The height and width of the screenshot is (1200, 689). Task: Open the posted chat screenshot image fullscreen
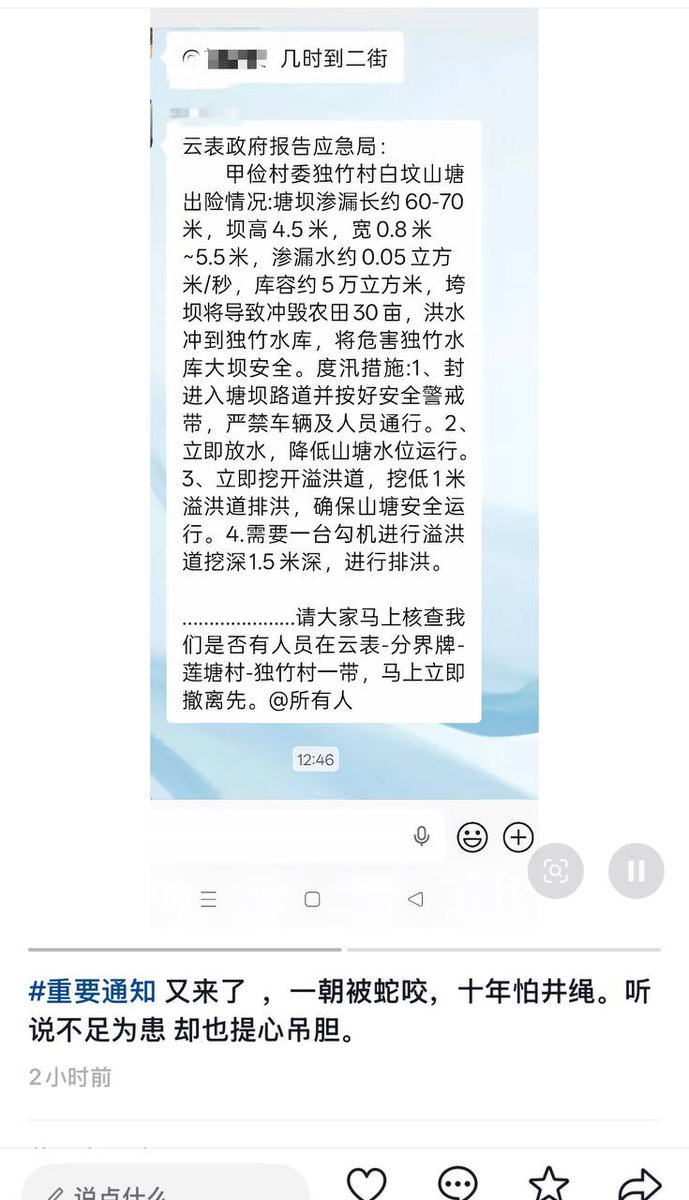tap(344, 467)
